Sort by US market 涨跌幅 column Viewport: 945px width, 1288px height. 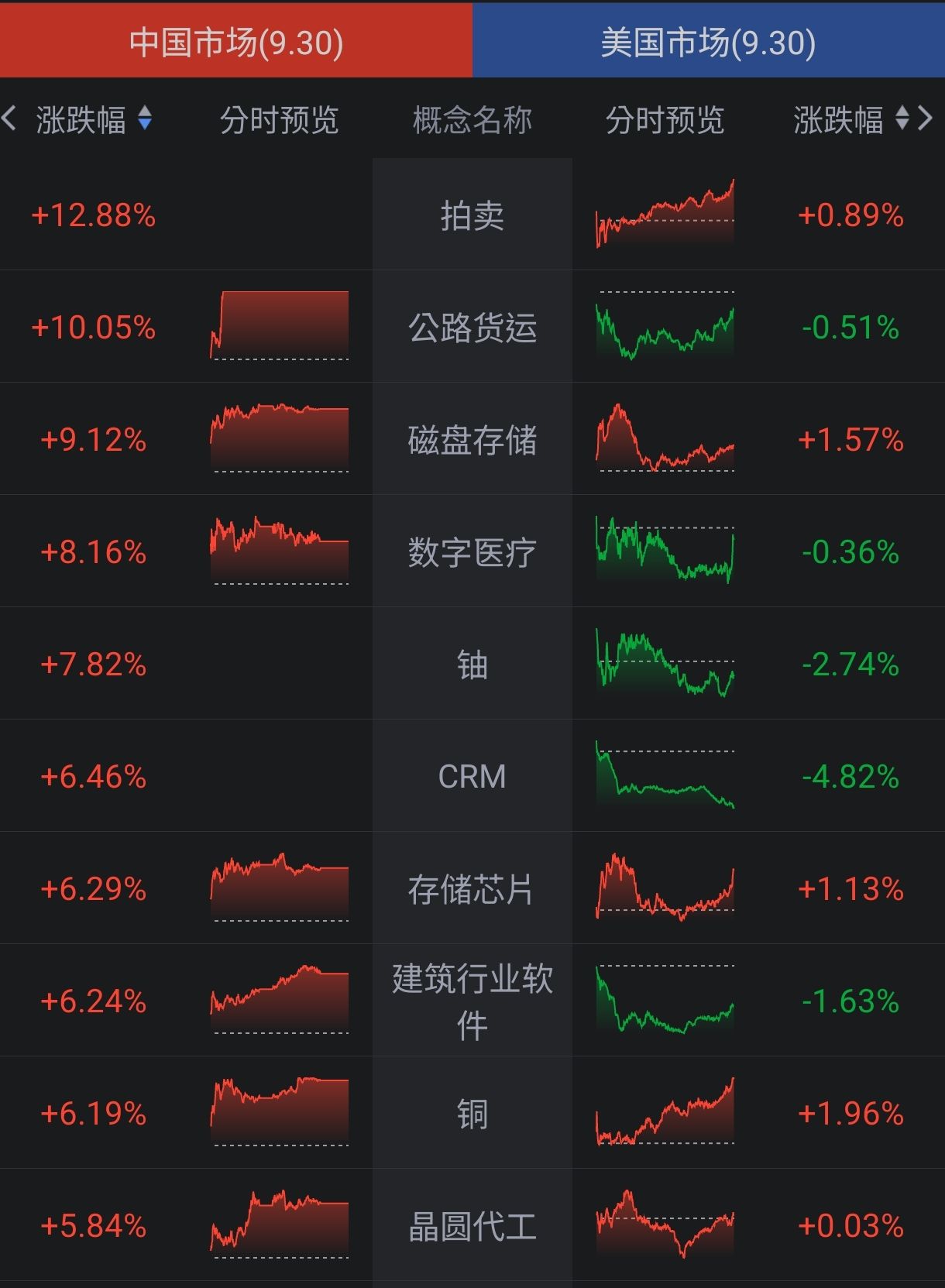850,120
